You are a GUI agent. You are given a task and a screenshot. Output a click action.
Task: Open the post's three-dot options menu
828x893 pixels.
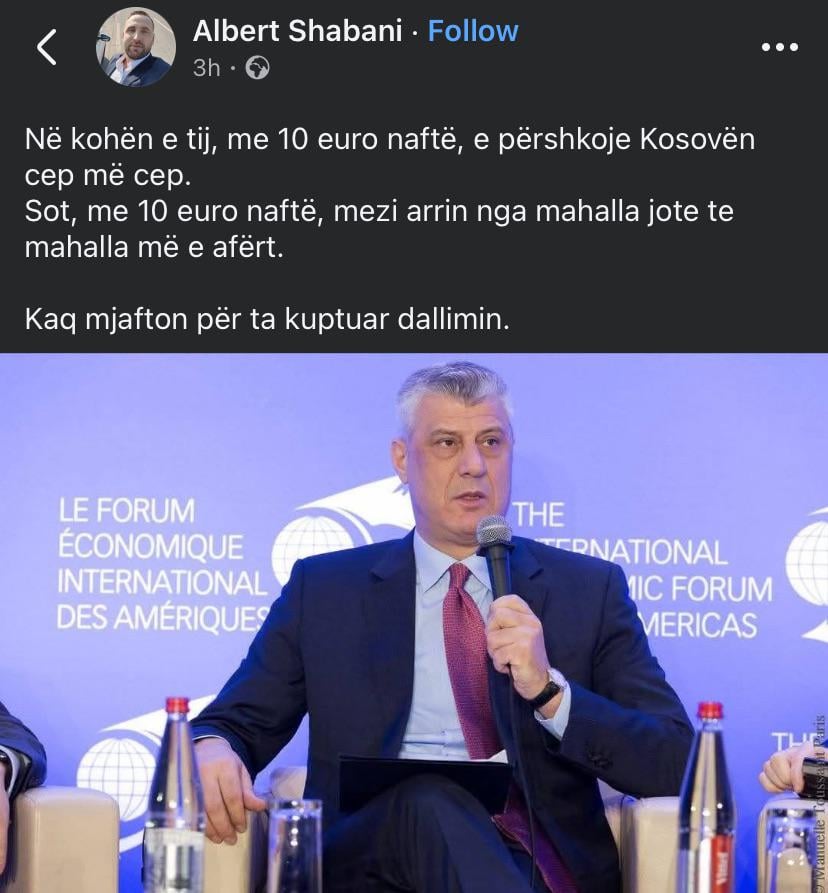[779, 46]
